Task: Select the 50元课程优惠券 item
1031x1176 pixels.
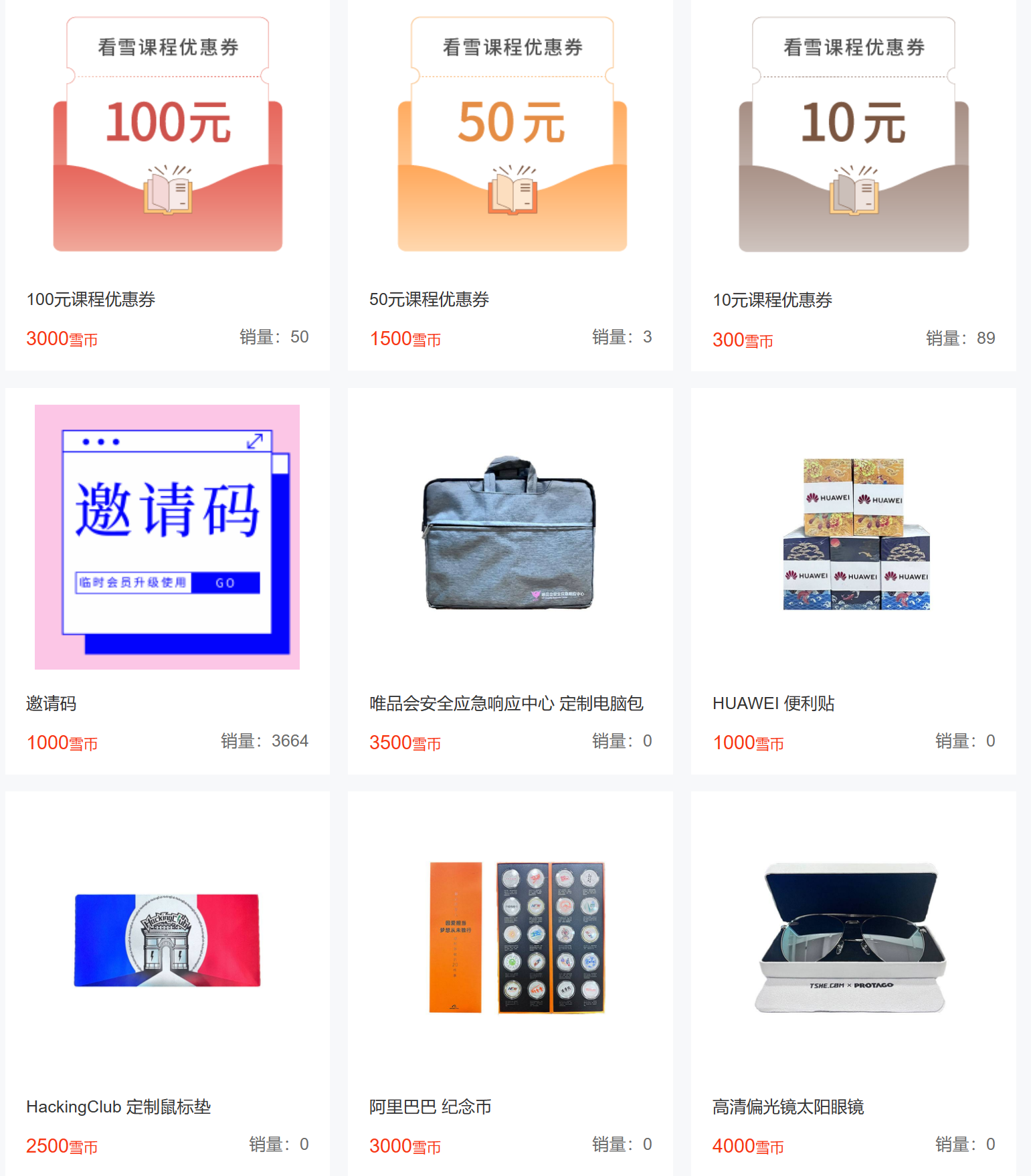Action: [512, 134]
